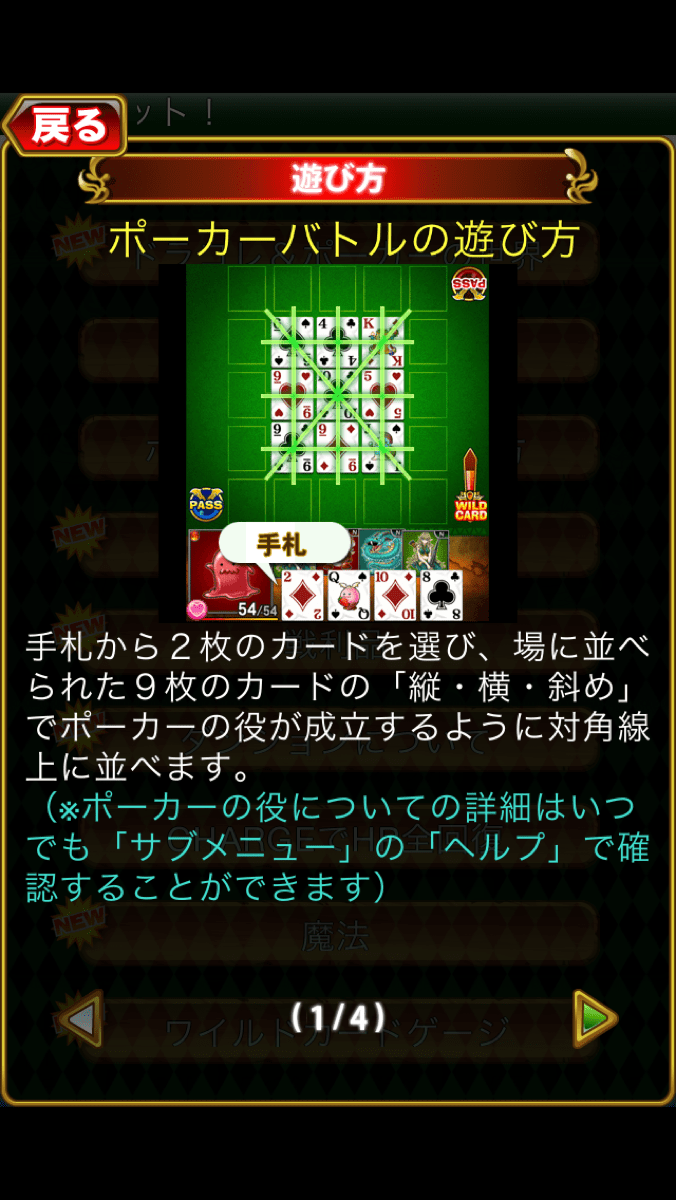
Task: Go to the next how-to-play page
Action: click(x=595, y=1018)
